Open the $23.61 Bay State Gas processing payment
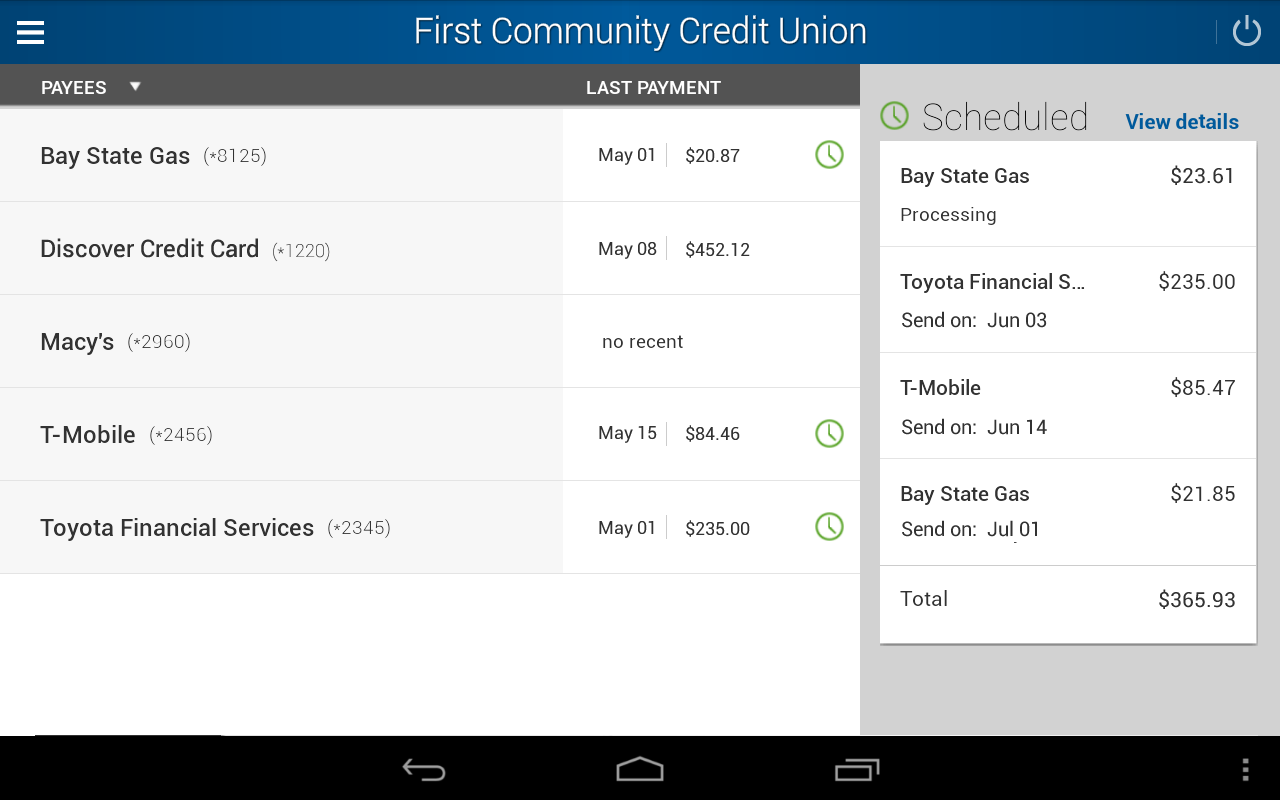Screen dimensions: 1280x800 point(1067,194)
